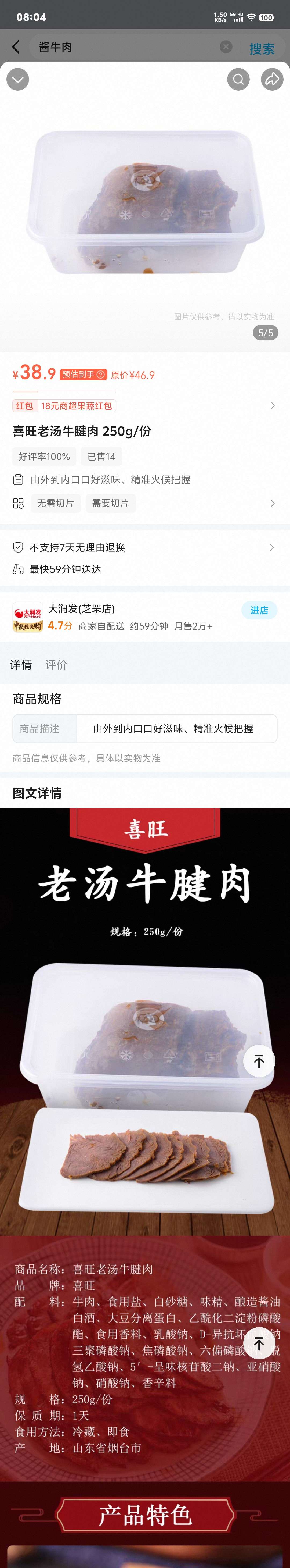The image size is (290, 1568).
Task: Enter the store via 进店
Action: pyautogui.click(x=259, y=610)
